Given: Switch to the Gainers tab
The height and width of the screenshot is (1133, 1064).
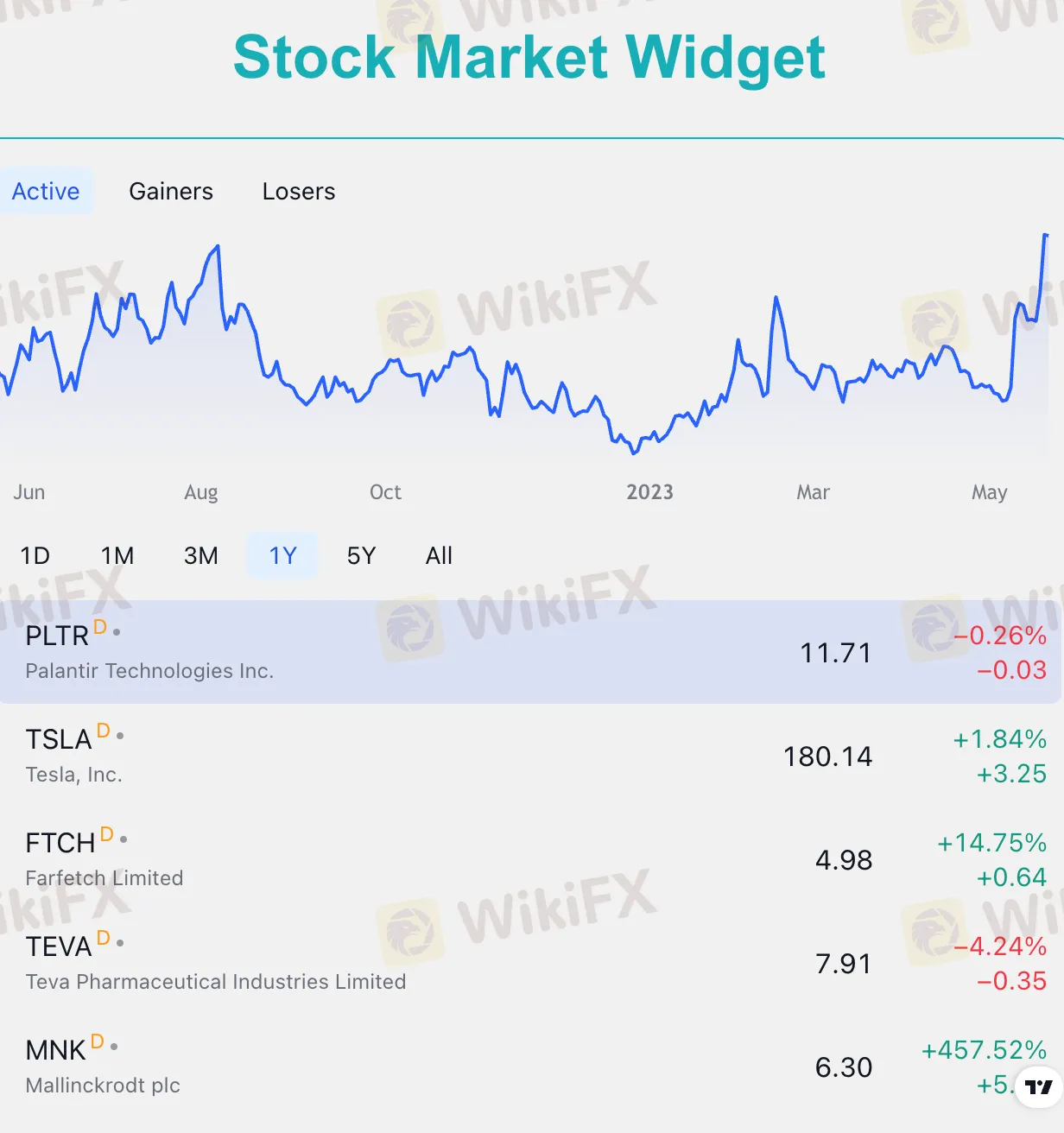Looking at the screenshot, I should coord(171,192).
